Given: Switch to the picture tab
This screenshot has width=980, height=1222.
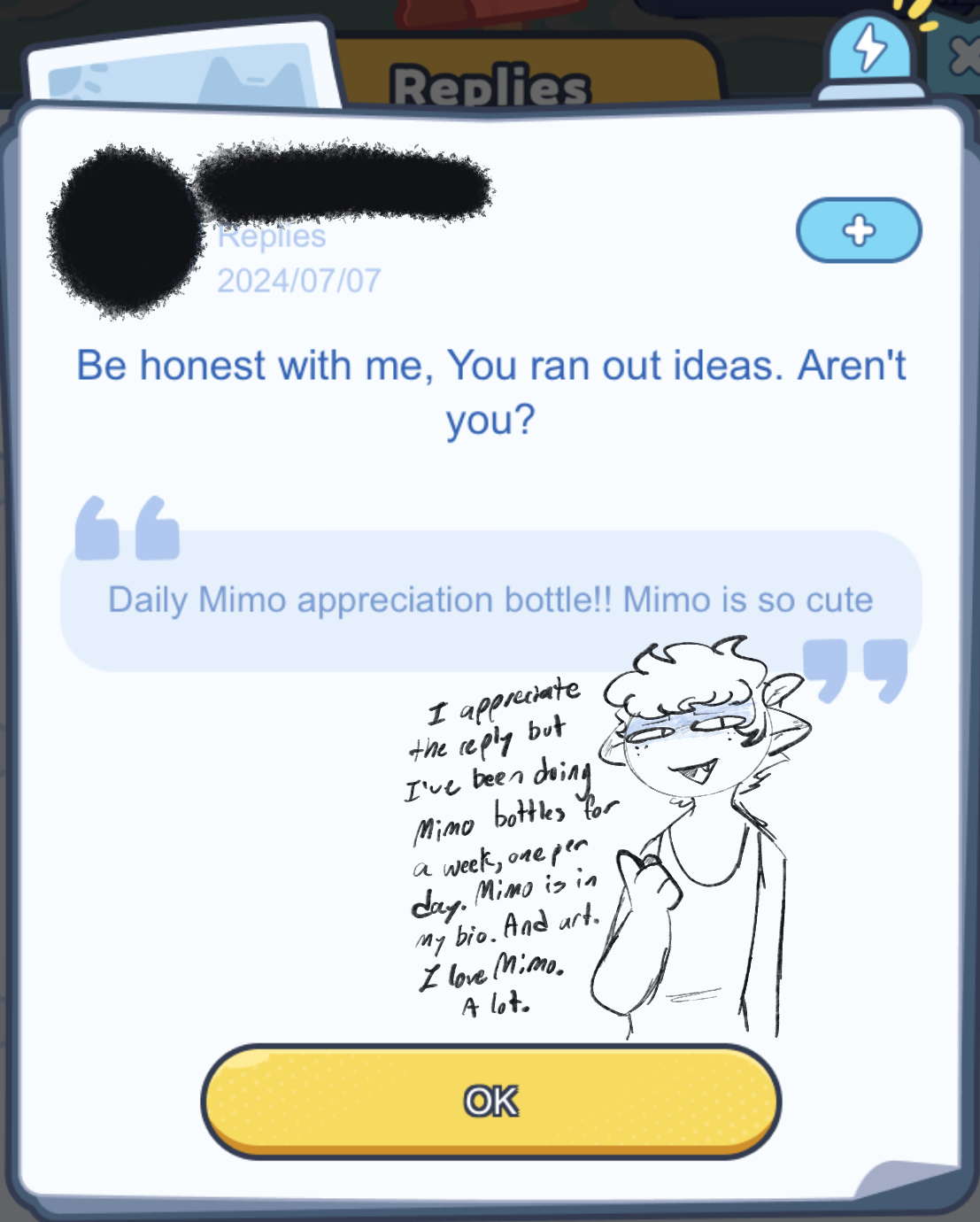Looking at the screenshot, I should [181, 71].
